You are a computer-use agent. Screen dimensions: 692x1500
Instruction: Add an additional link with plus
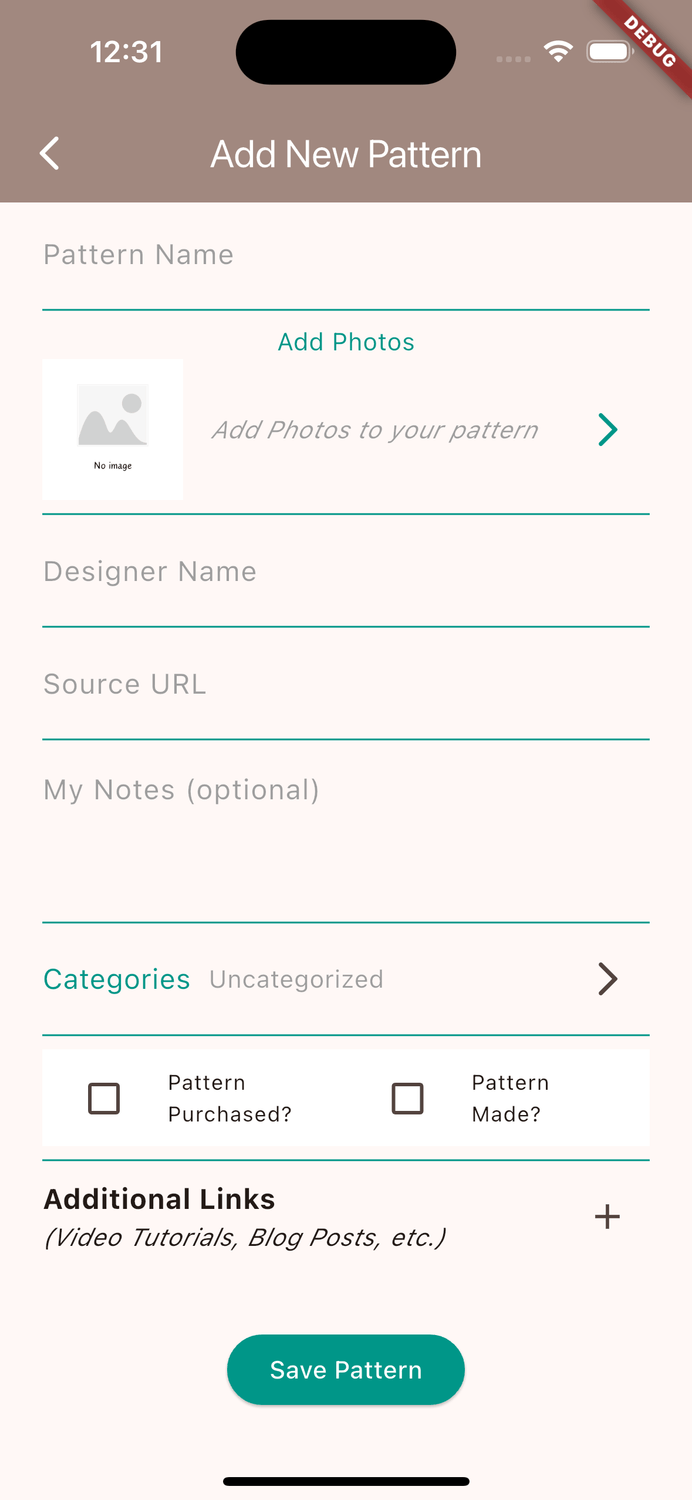[607, 1217]
